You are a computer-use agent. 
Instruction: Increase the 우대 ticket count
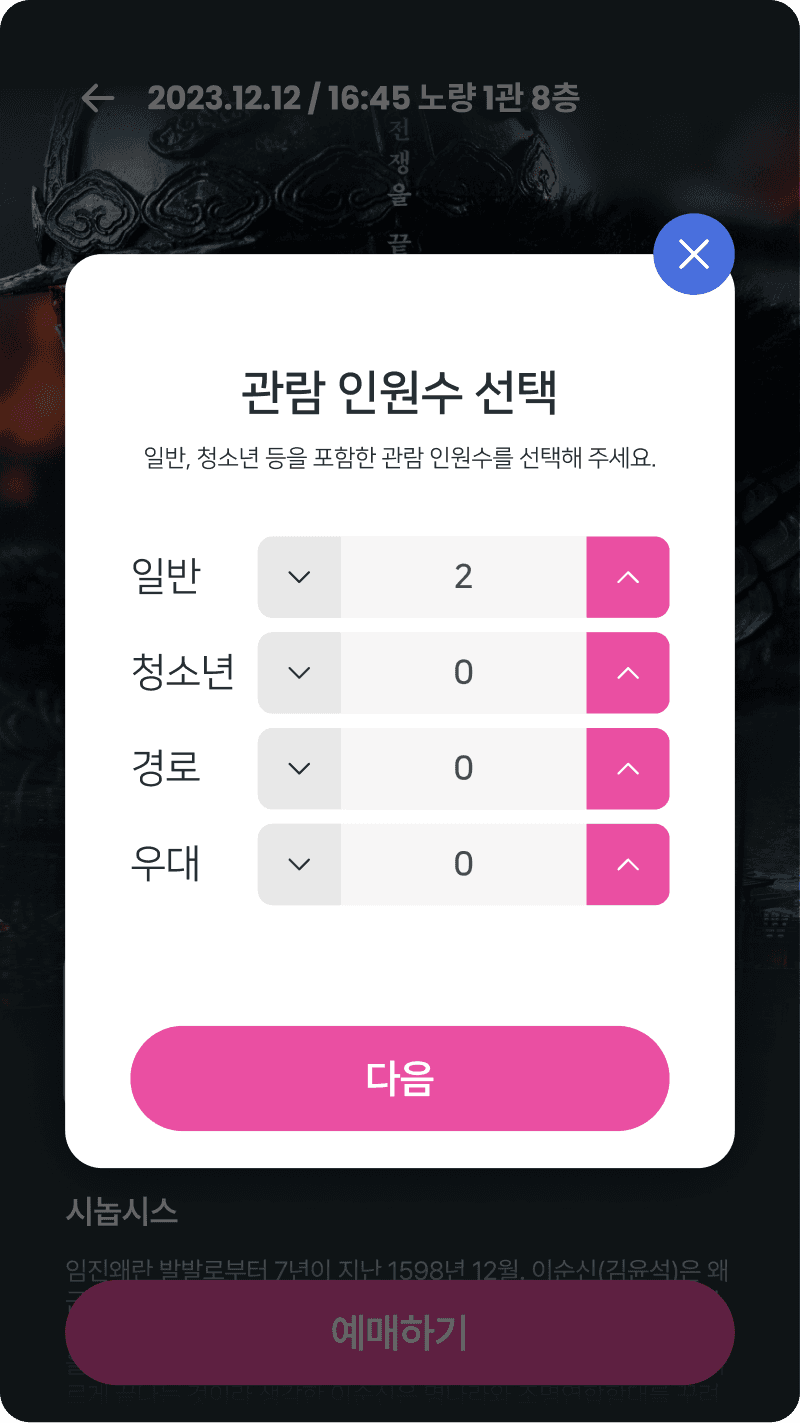click(x=627, y=865)
